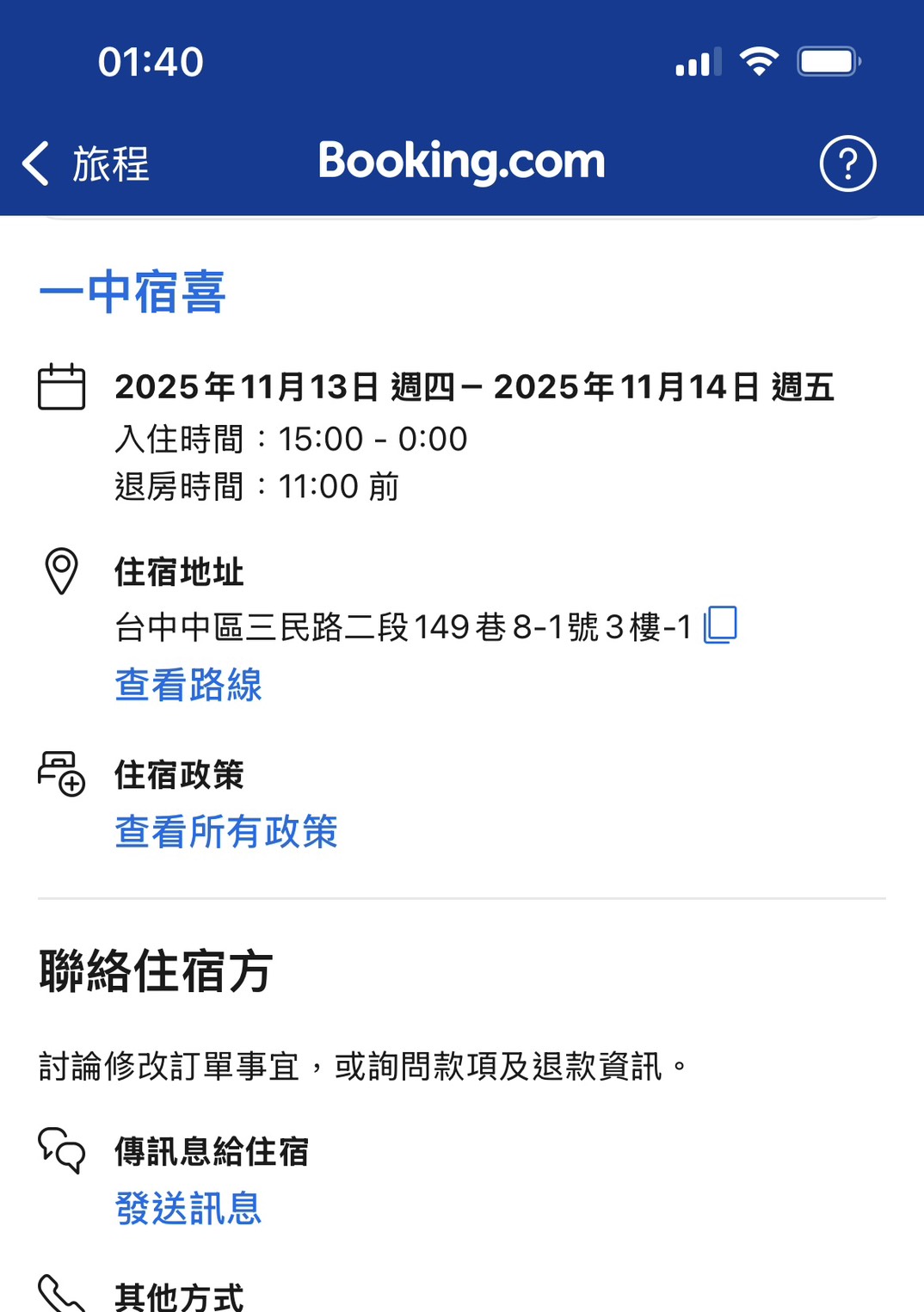This screenshot has width=924, height=1312.
Task: Click the bed policy icon near 住宿政策
Action: [x=60, y=774]
